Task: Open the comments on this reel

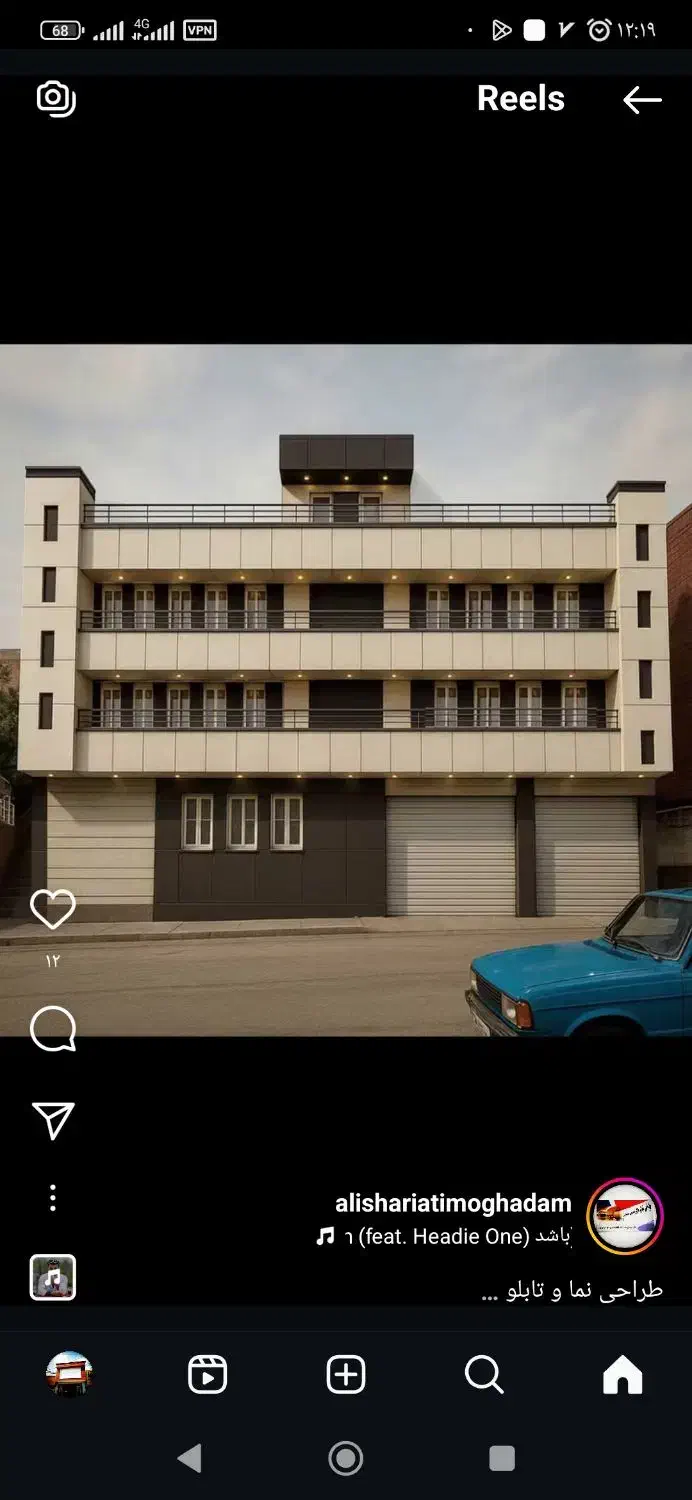Action: (53, 1029)
